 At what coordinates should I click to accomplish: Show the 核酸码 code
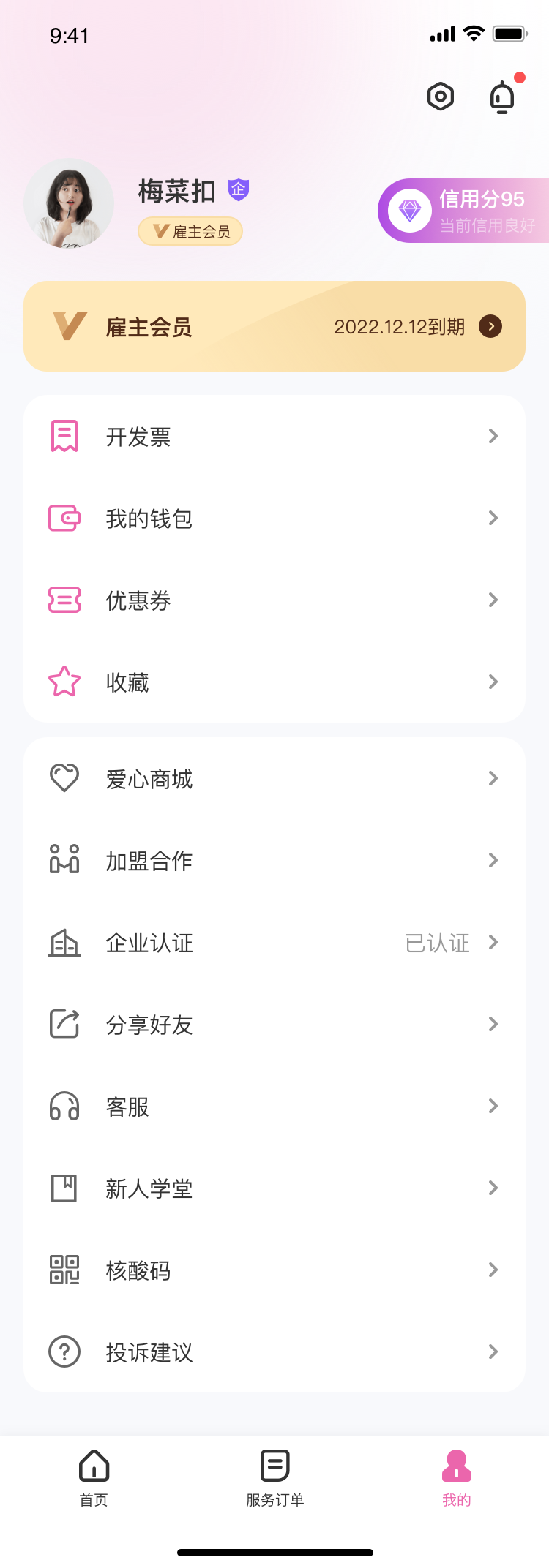[x=274, y=1270]
